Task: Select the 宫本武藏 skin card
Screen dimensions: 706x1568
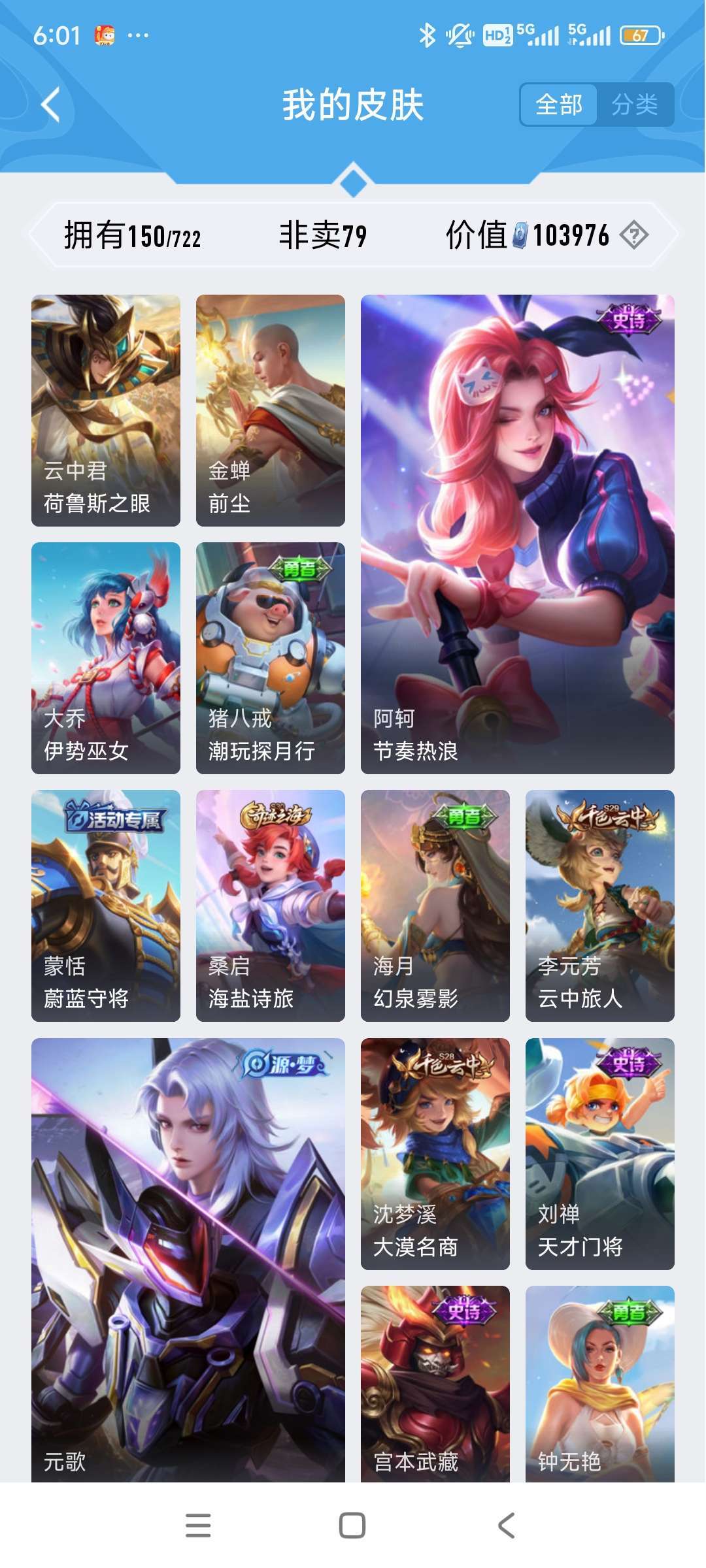Action: point(435,1384)
